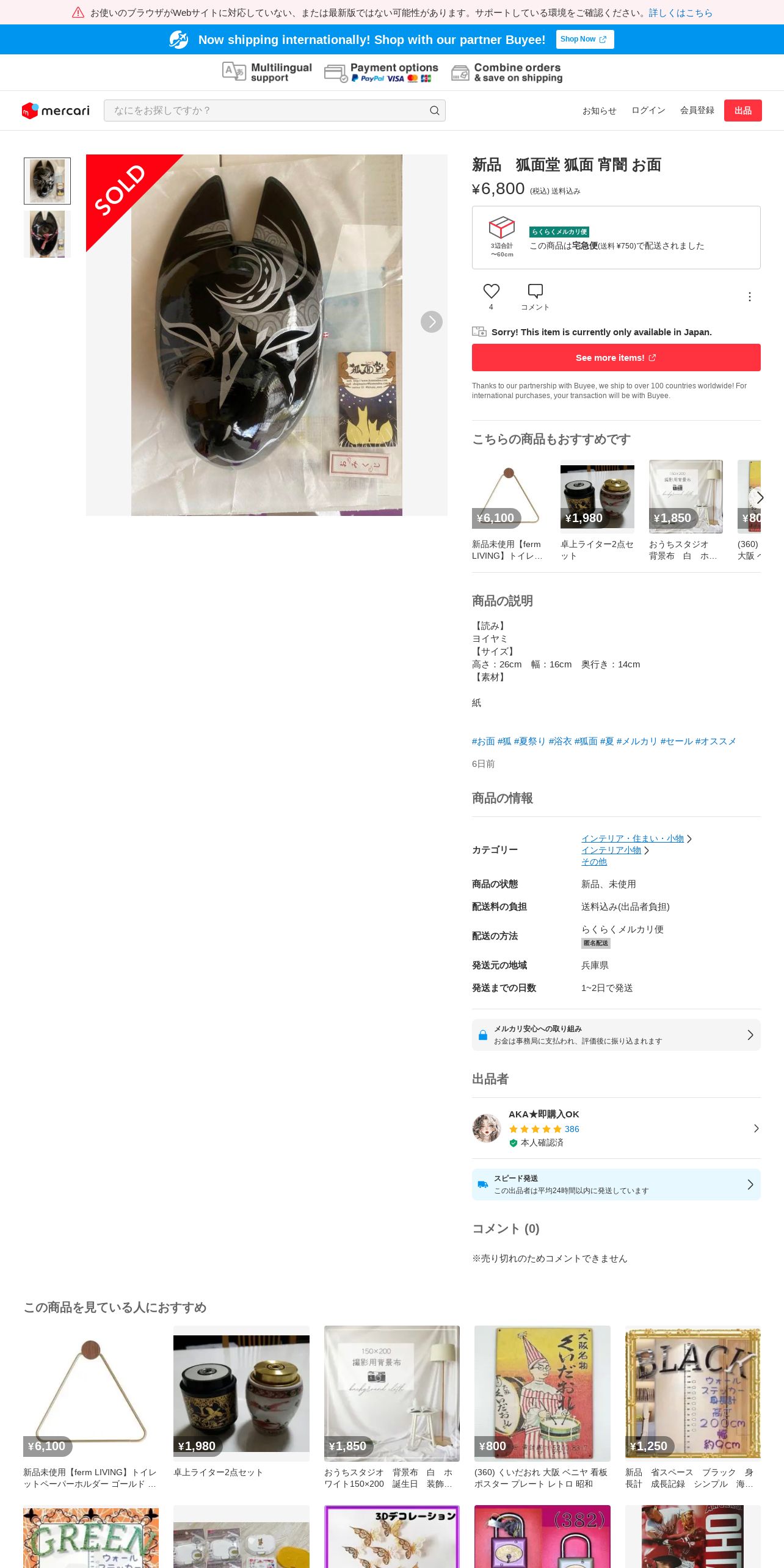Open the ¥800 くいだおれ poster item

click(542, 1407)
